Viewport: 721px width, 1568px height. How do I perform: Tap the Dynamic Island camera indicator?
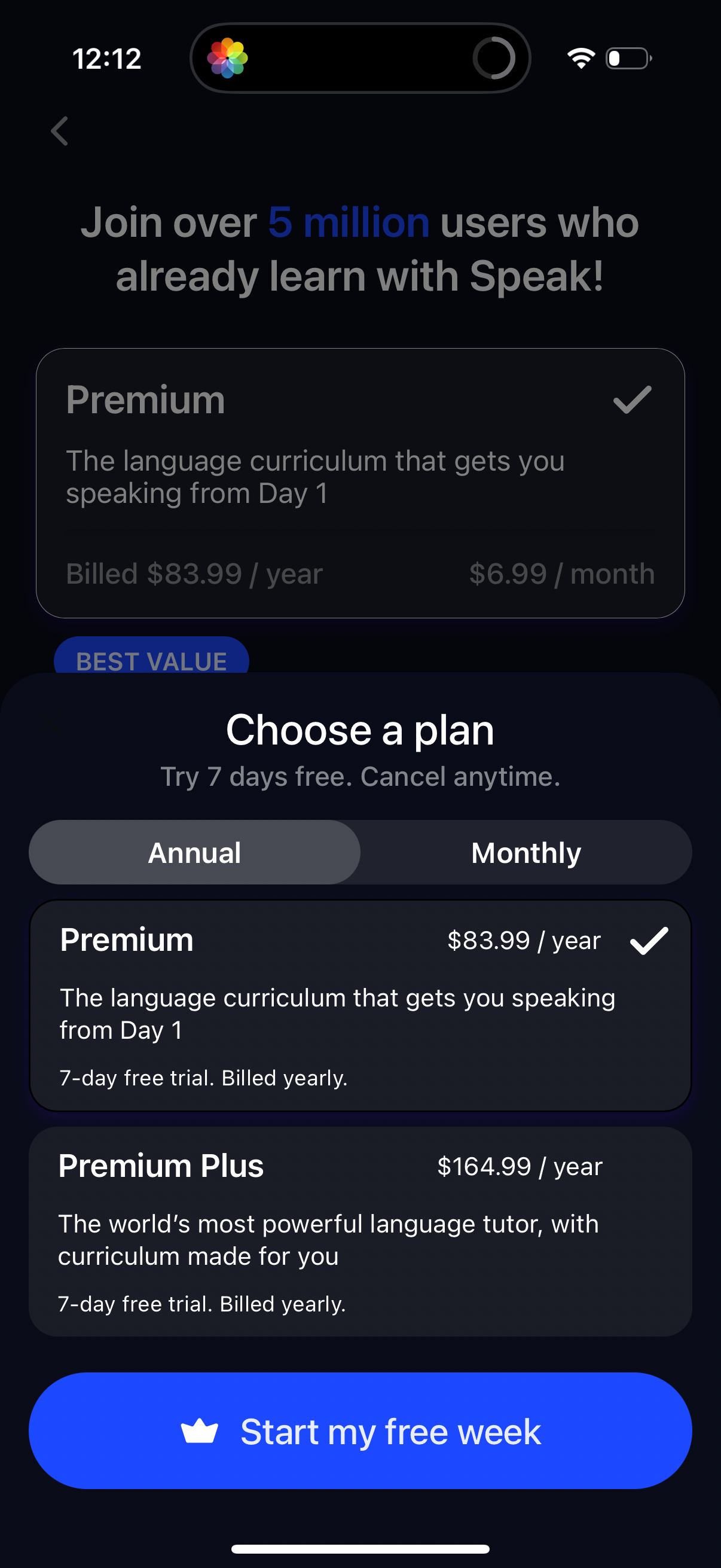coord(494,57)
